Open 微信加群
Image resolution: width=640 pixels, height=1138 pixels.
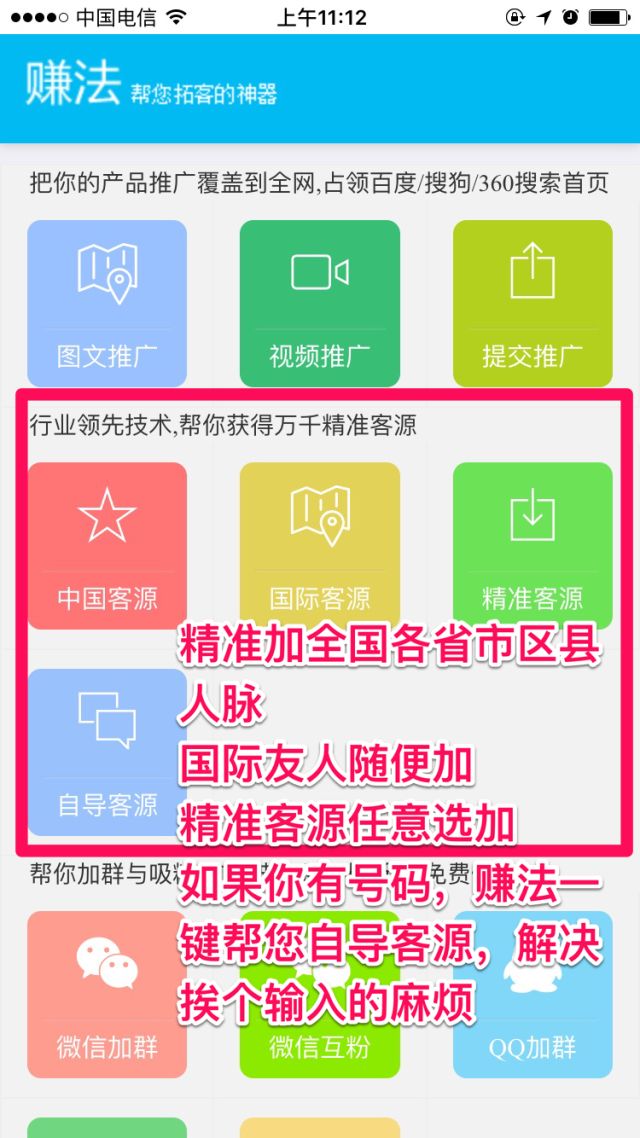coord(107,994)
